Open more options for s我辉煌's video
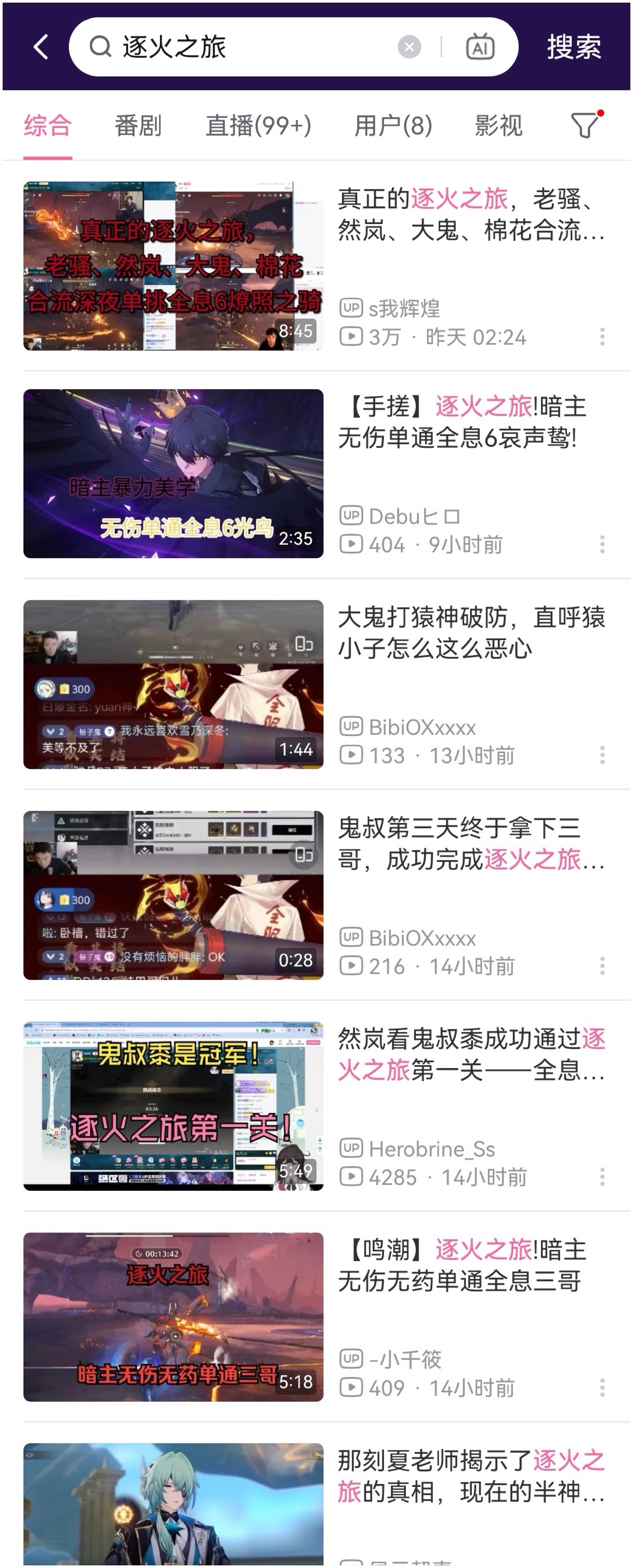The width and height of the screenshot is (633, 1568). [x=602, y=337]
